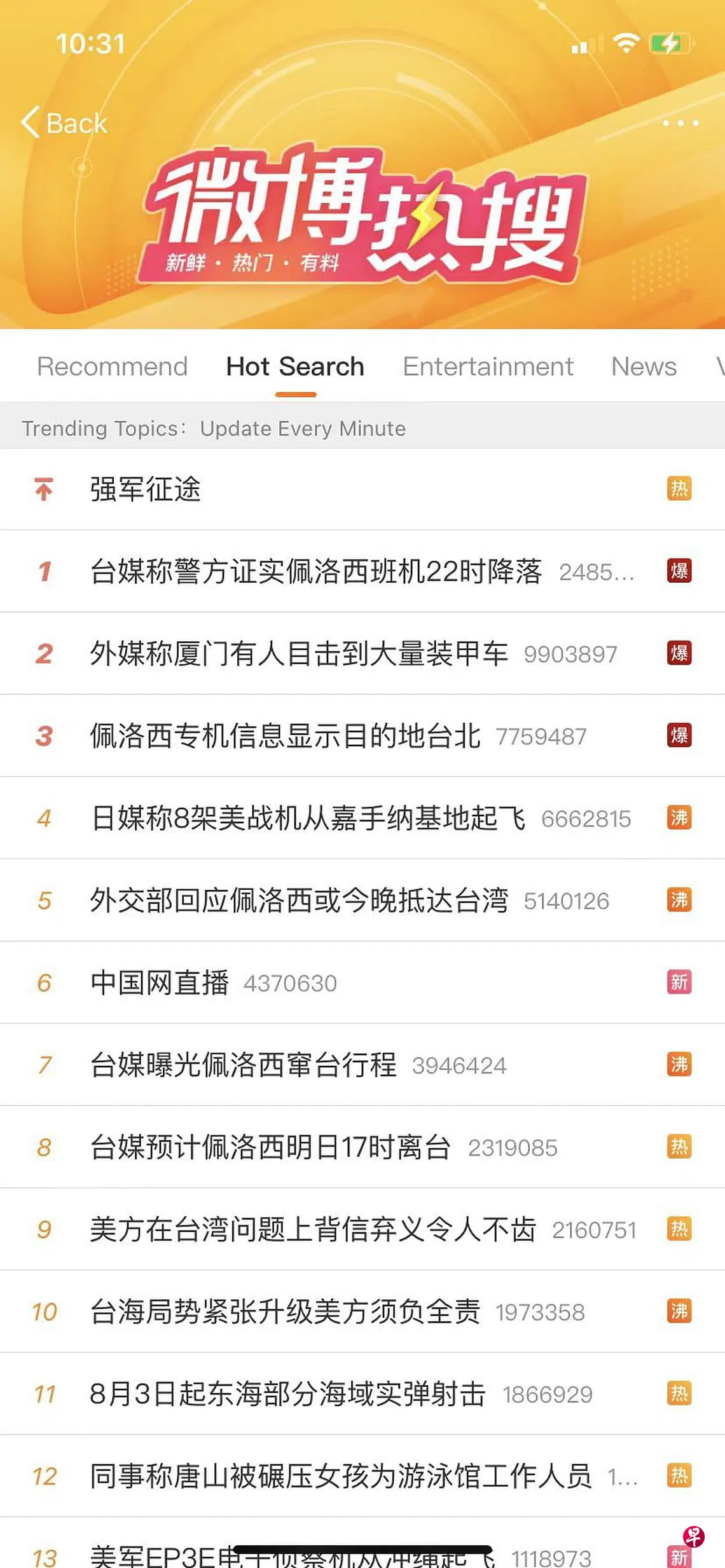Open the News tab
725x1568 pixels.
(644, 367)
